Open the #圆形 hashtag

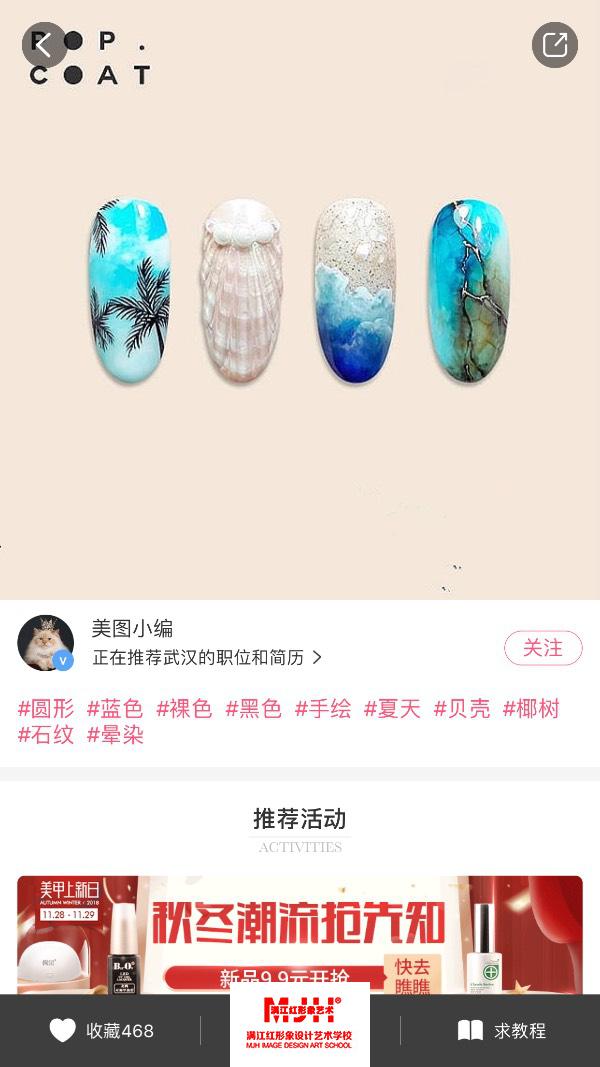pos(46,709)
